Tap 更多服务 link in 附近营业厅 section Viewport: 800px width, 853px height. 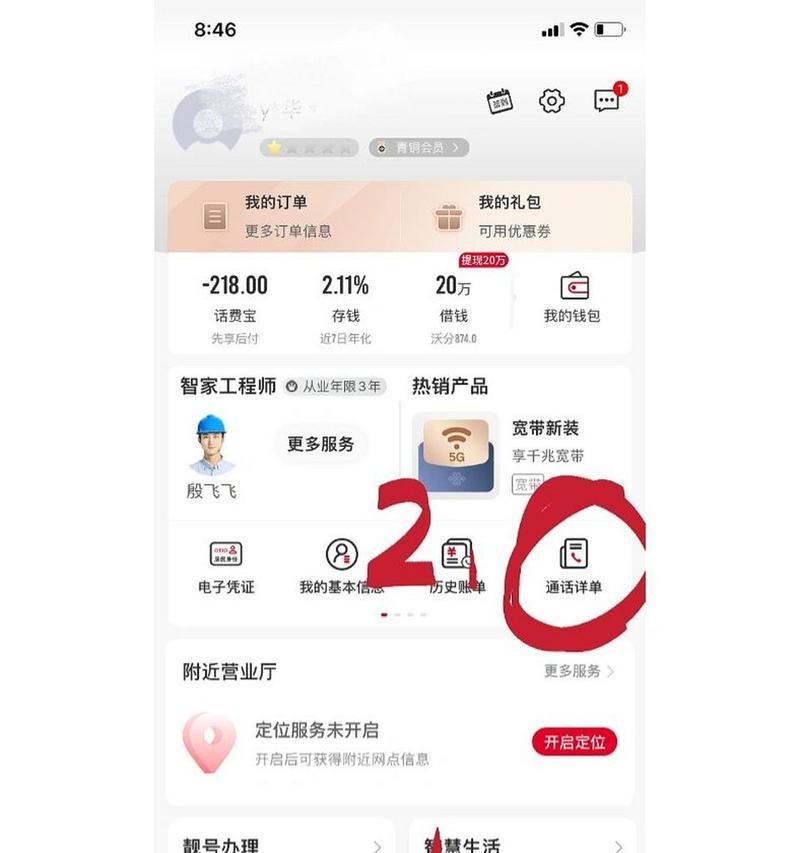tap(578, 671)
